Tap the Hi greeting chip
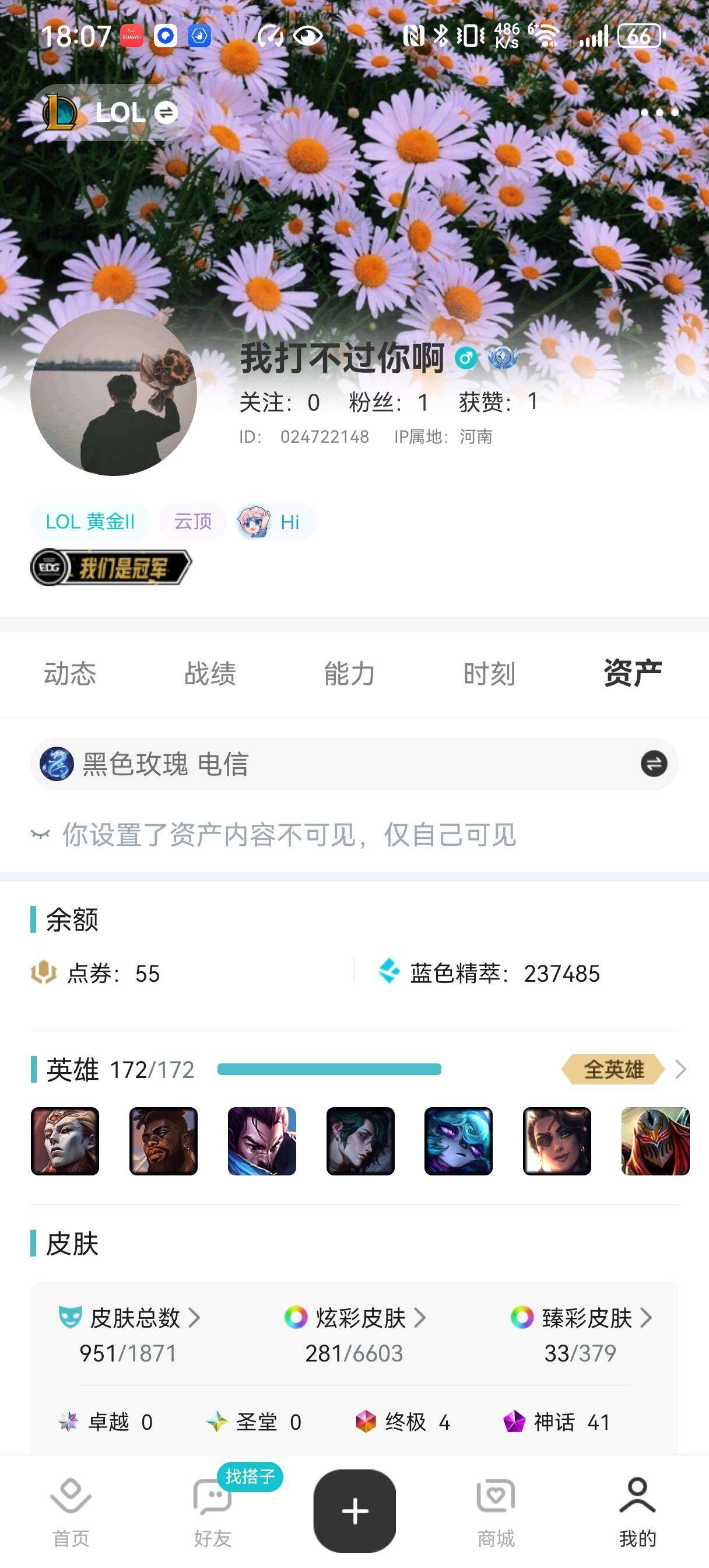Viewport: 709px width, 1568px height. [x=276, y=521]
